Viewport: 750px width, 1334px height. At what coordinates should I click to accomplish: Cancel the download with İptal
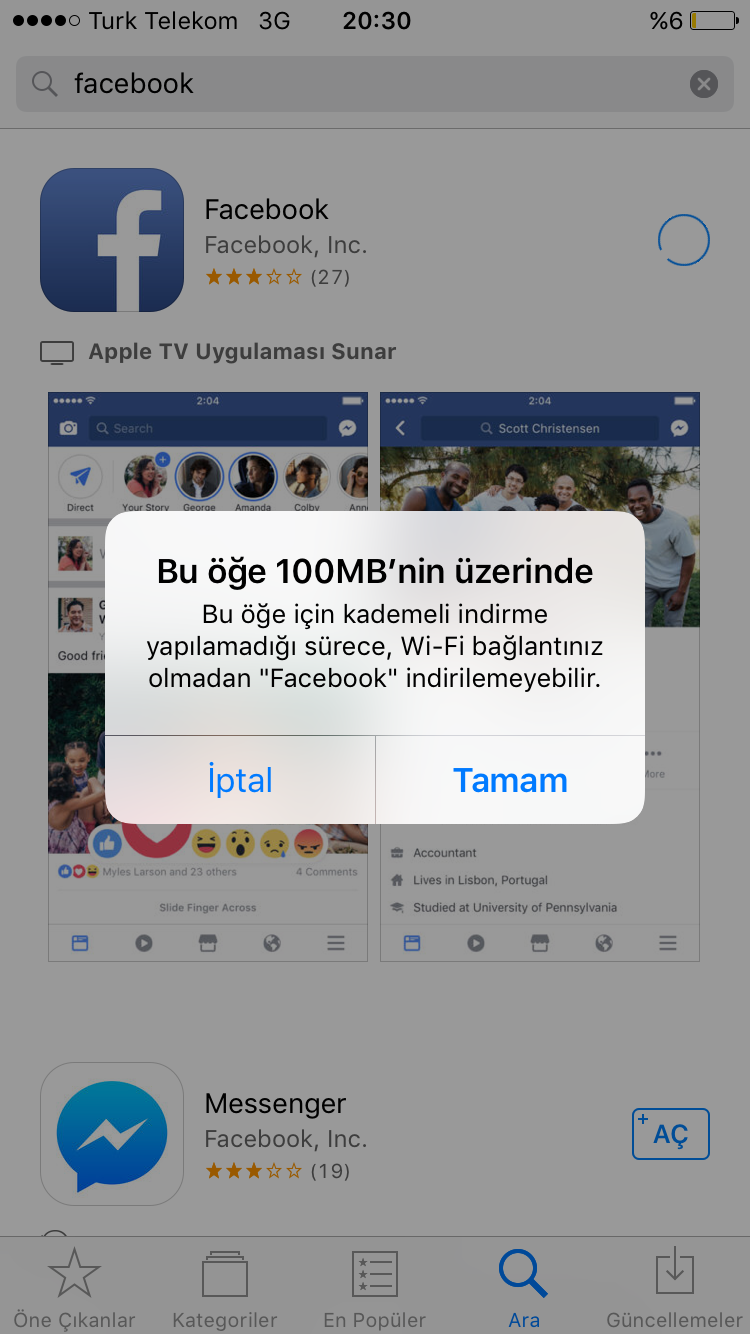[x=240, y=780]
